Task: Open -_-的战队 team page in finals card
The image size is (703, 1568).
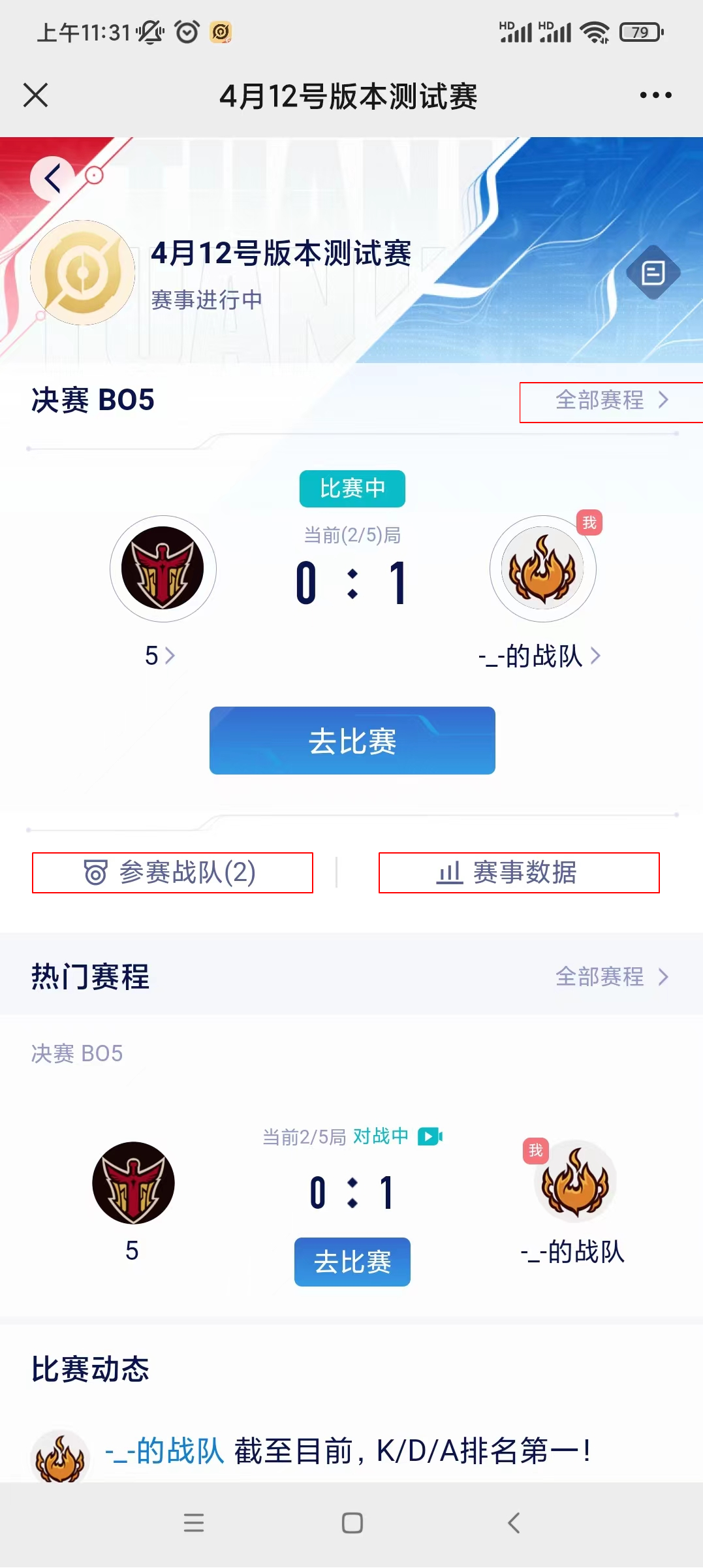Action: tap(539, 656)
